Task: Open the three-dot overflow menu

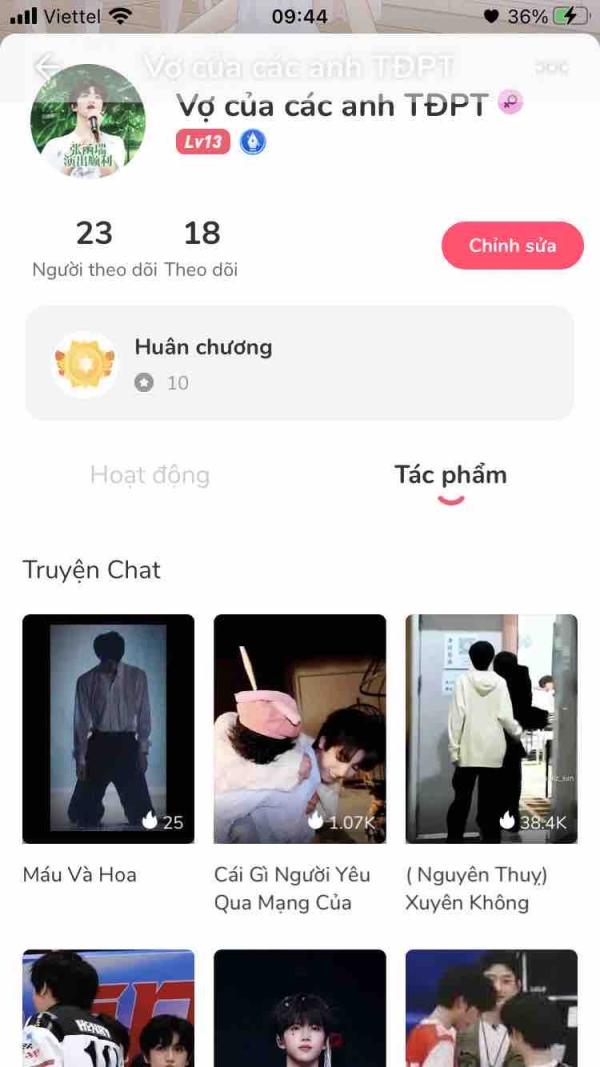Action: [551, 67]
